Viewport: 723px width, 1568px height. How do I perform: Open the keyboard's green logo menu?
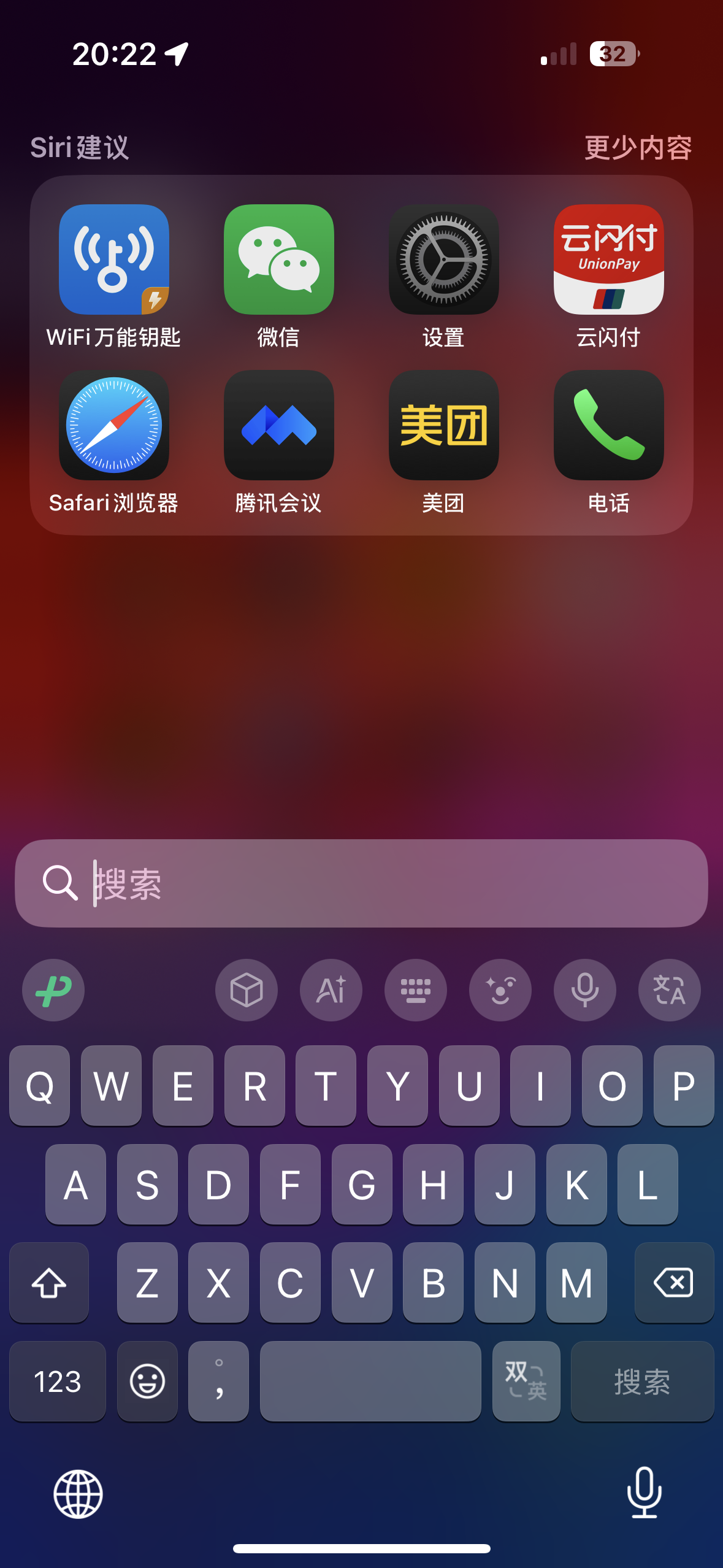click(x=53, y=990)
